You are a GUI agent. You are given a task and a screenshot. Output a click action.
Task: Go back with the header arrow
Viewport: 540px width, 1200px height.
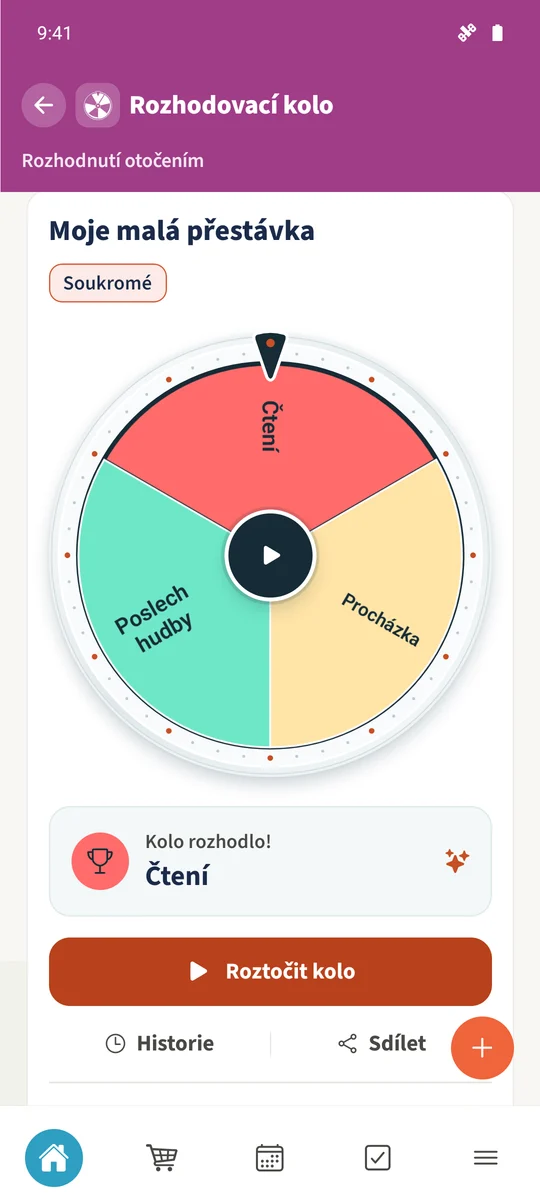tap(44, 105)
